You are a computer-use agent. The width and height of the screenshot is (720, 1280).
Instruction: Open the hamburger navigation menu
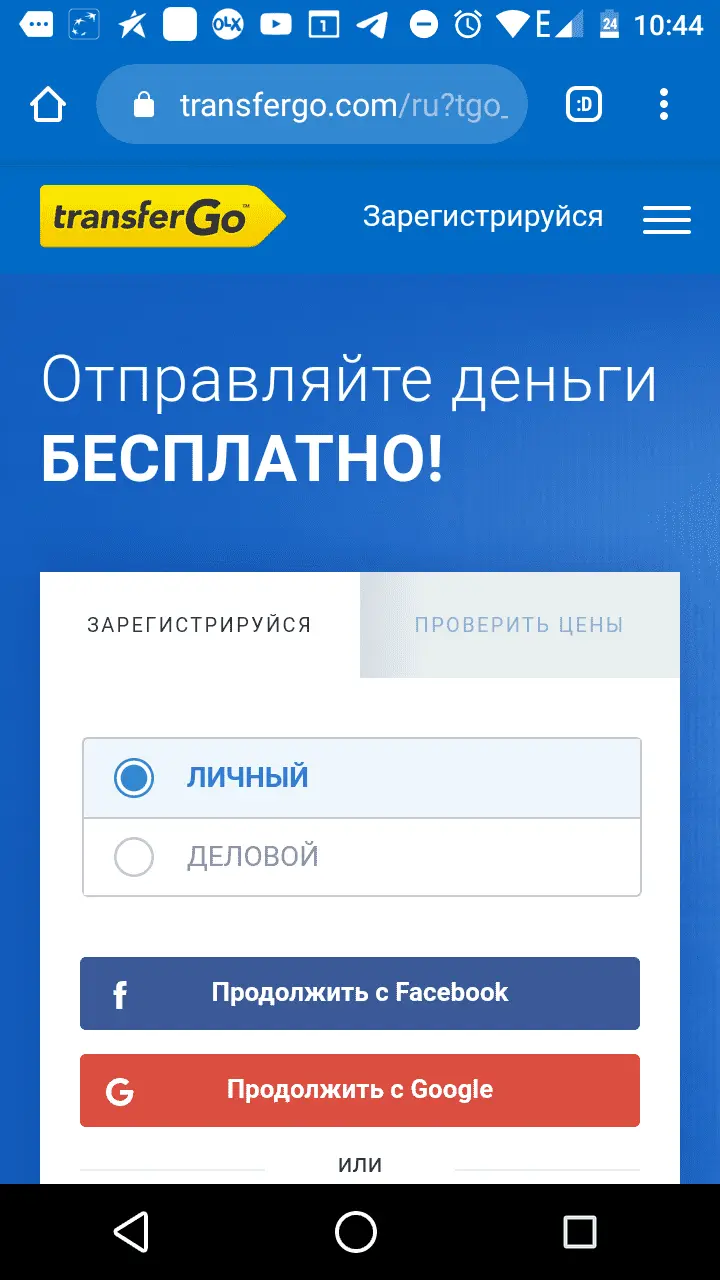(666, 219)
